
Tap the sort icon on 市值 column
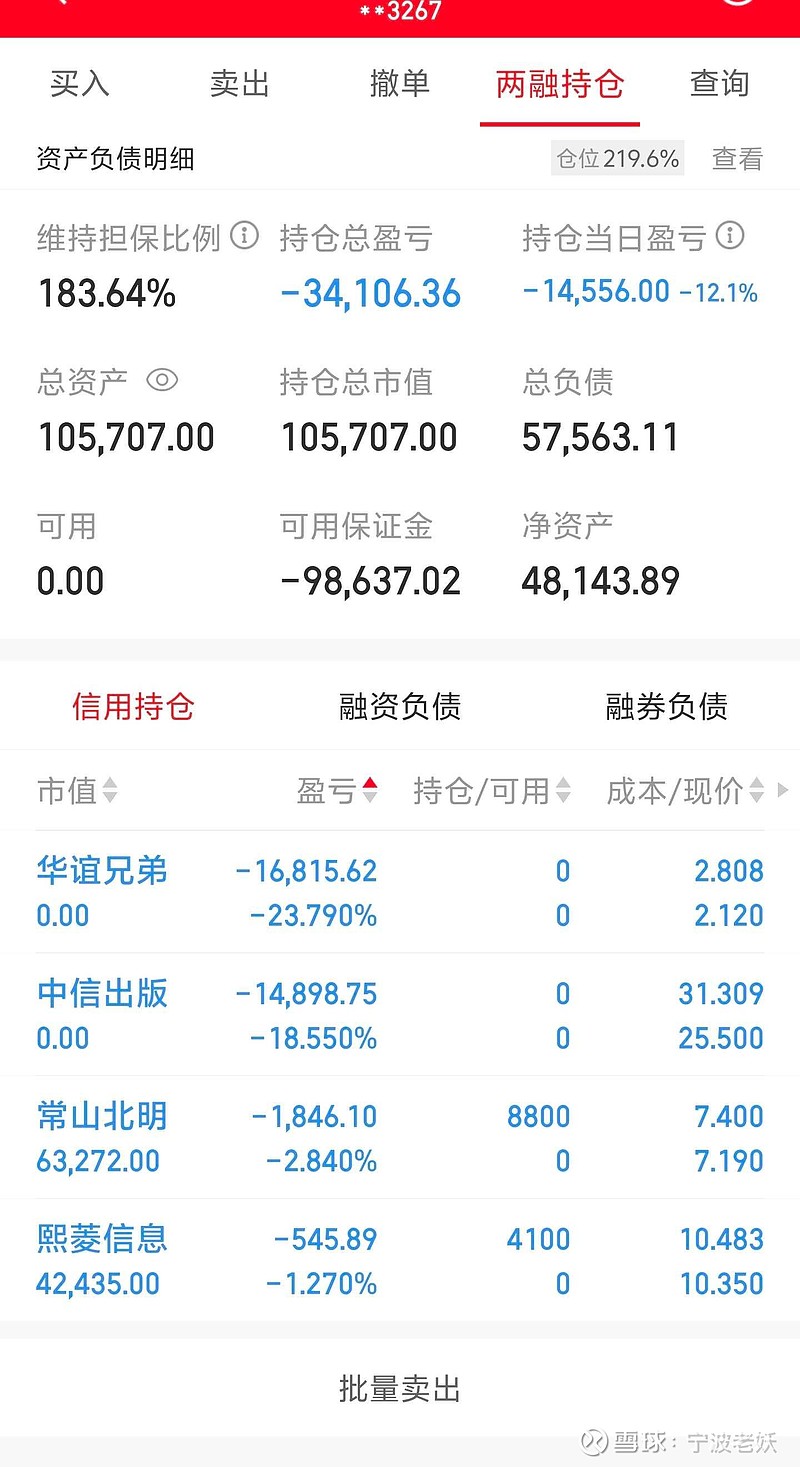pyautogui.click(x=105, y=791)
